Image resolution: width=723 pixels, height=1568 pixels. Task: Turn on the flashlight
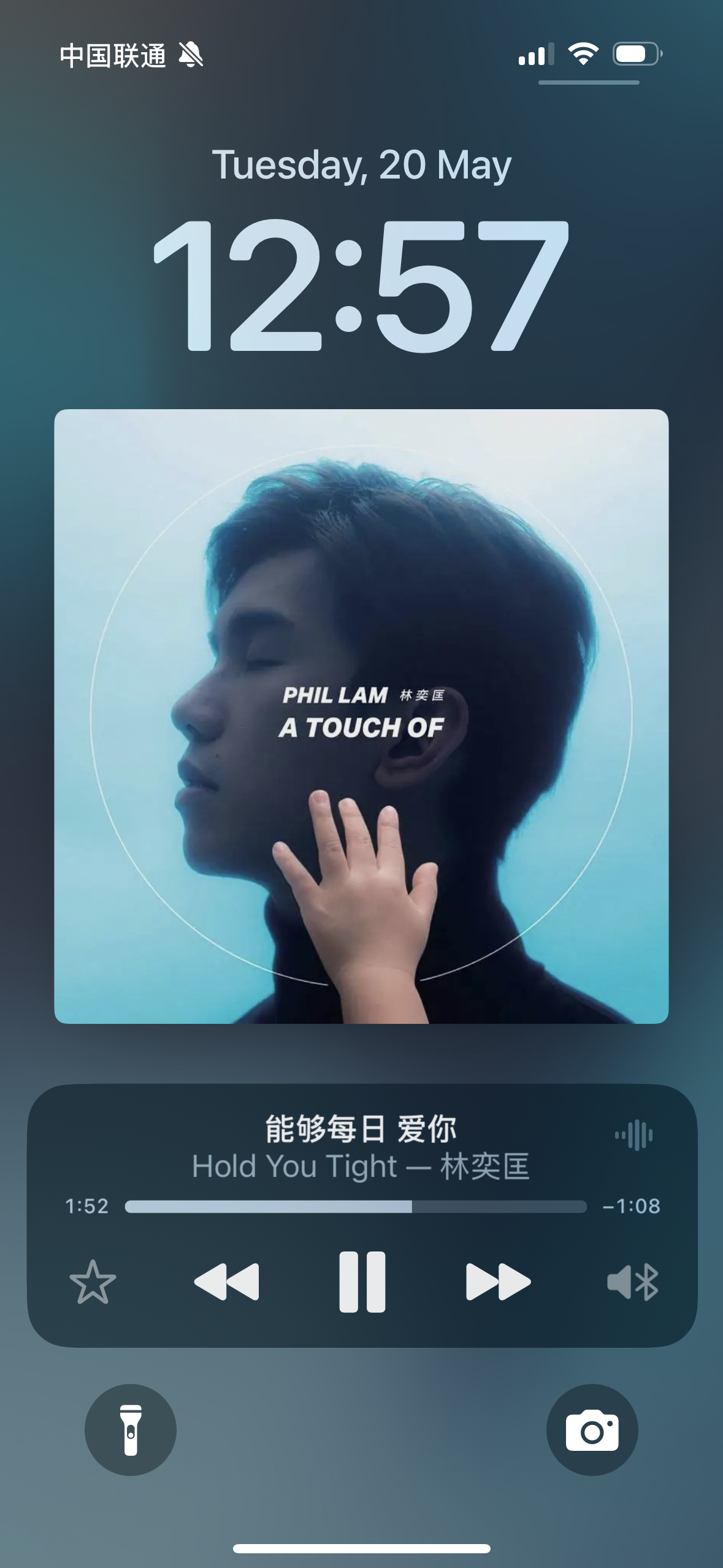point(131,1430)
